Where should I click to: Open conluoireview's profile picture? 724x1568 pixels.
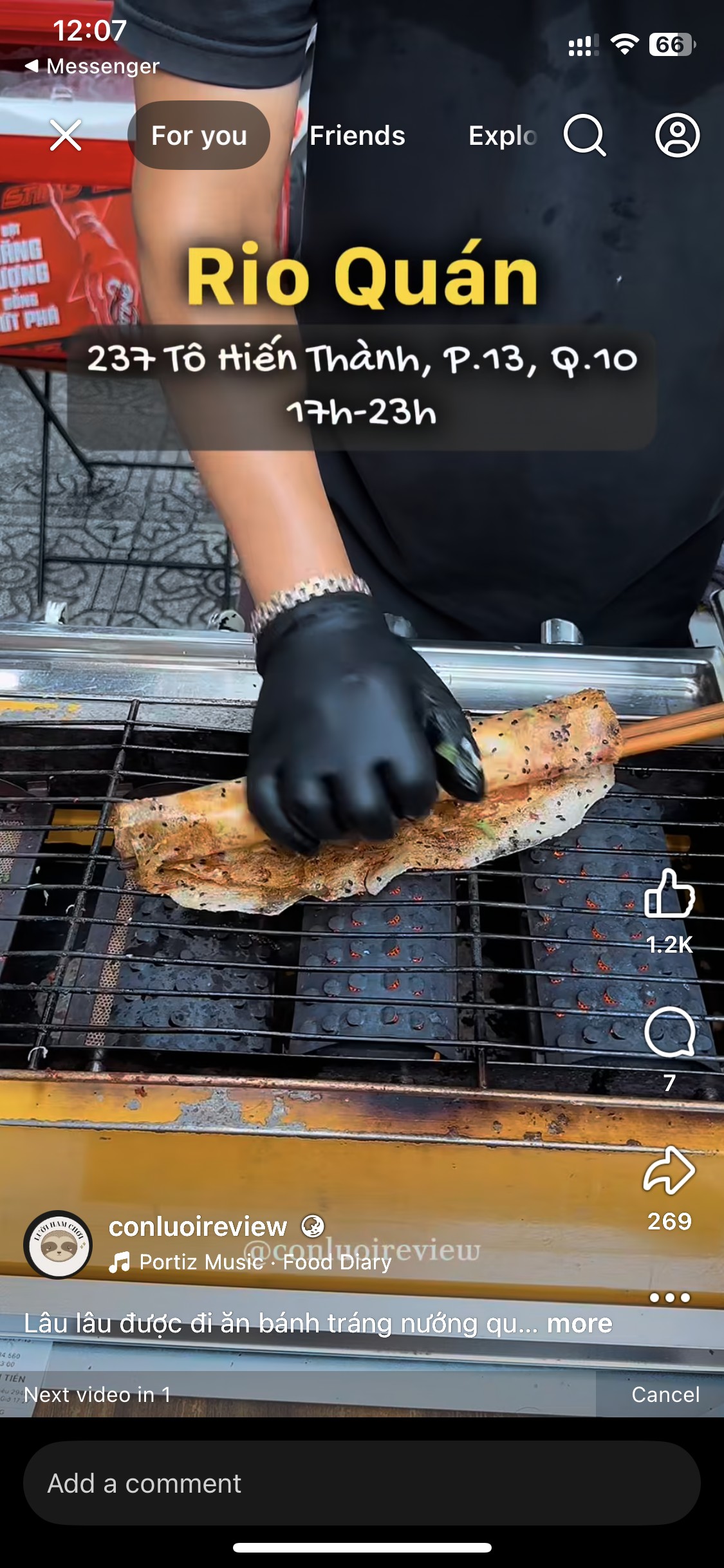[58, 1244]
